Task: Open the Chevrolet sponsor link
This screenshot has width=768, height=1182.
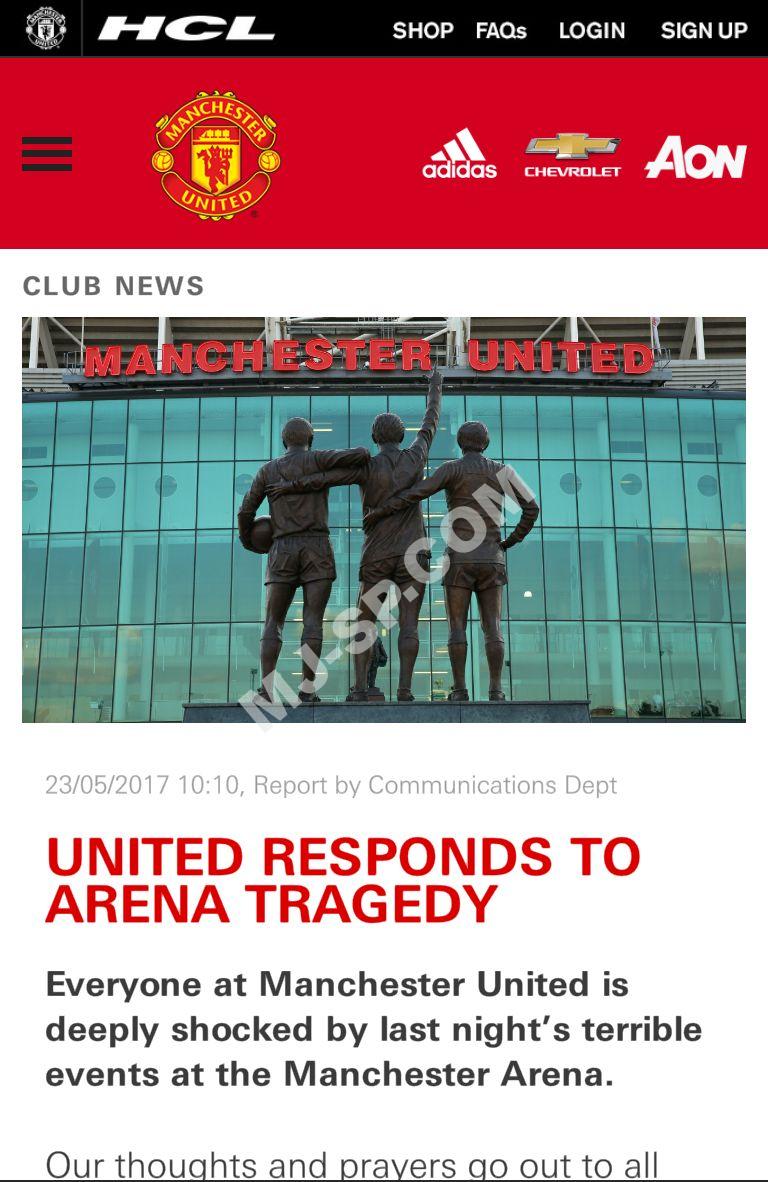Action: point(572,156)
